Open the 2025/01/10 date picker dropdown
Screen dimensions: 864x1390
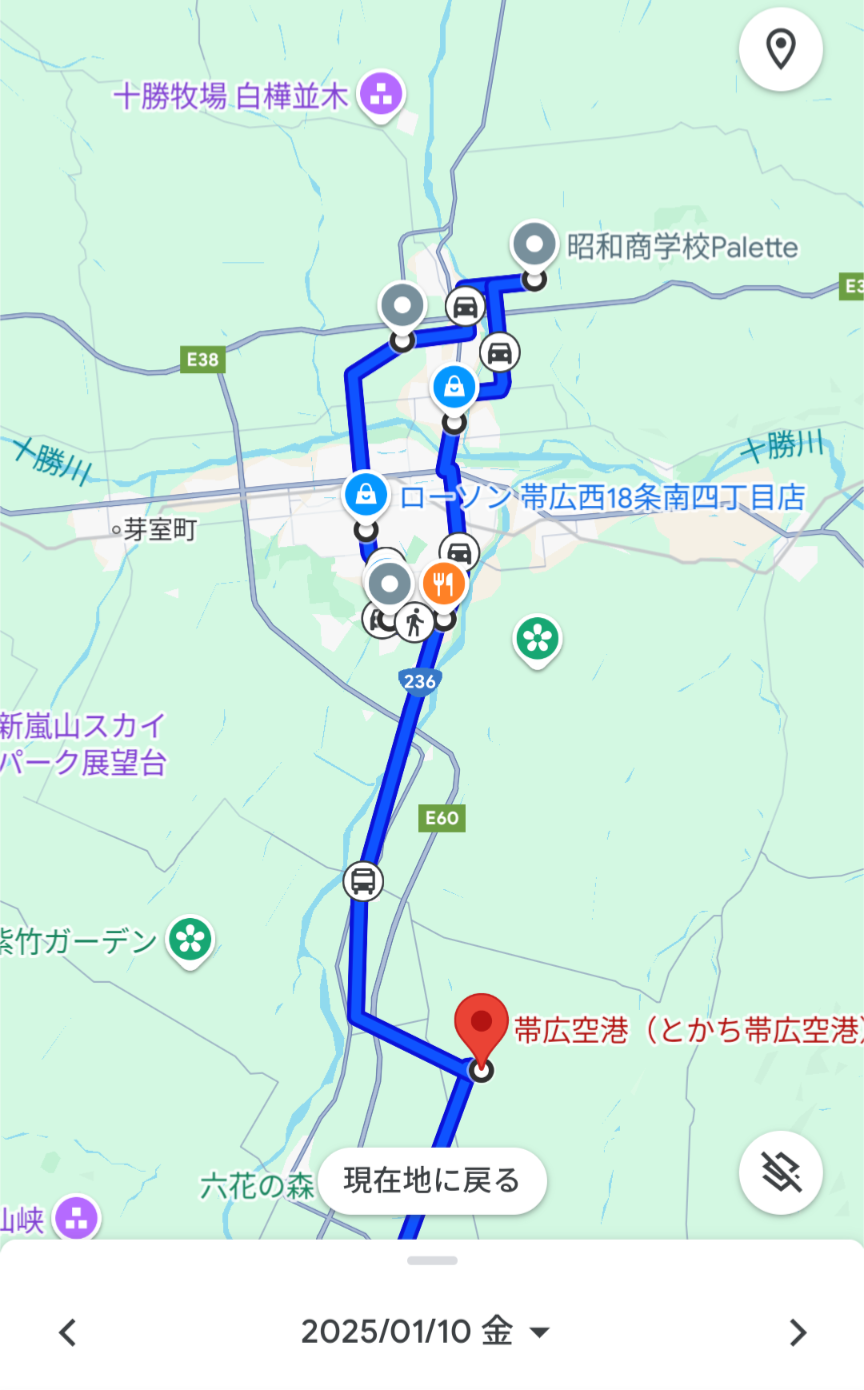tap(425, 1332)
